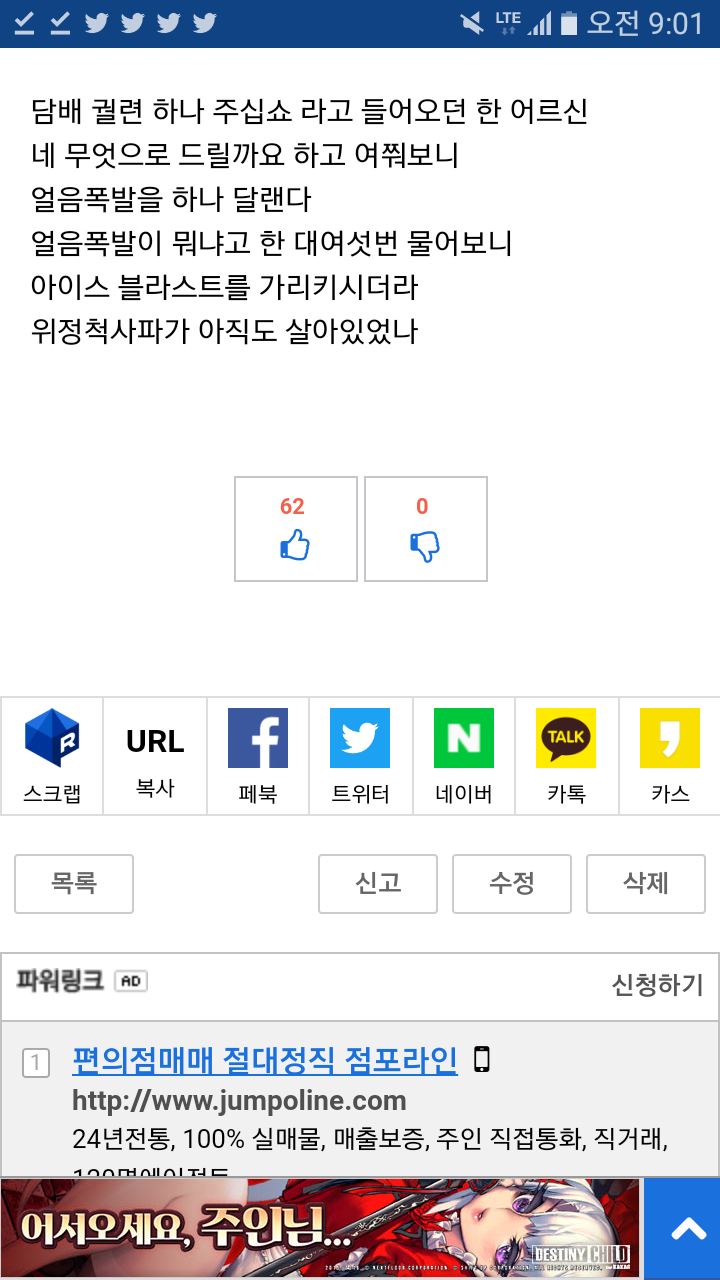Downvote the post with thumbs down
Image resolution: width=720 pixels, height=1280 pixels.
click(425, 529)
